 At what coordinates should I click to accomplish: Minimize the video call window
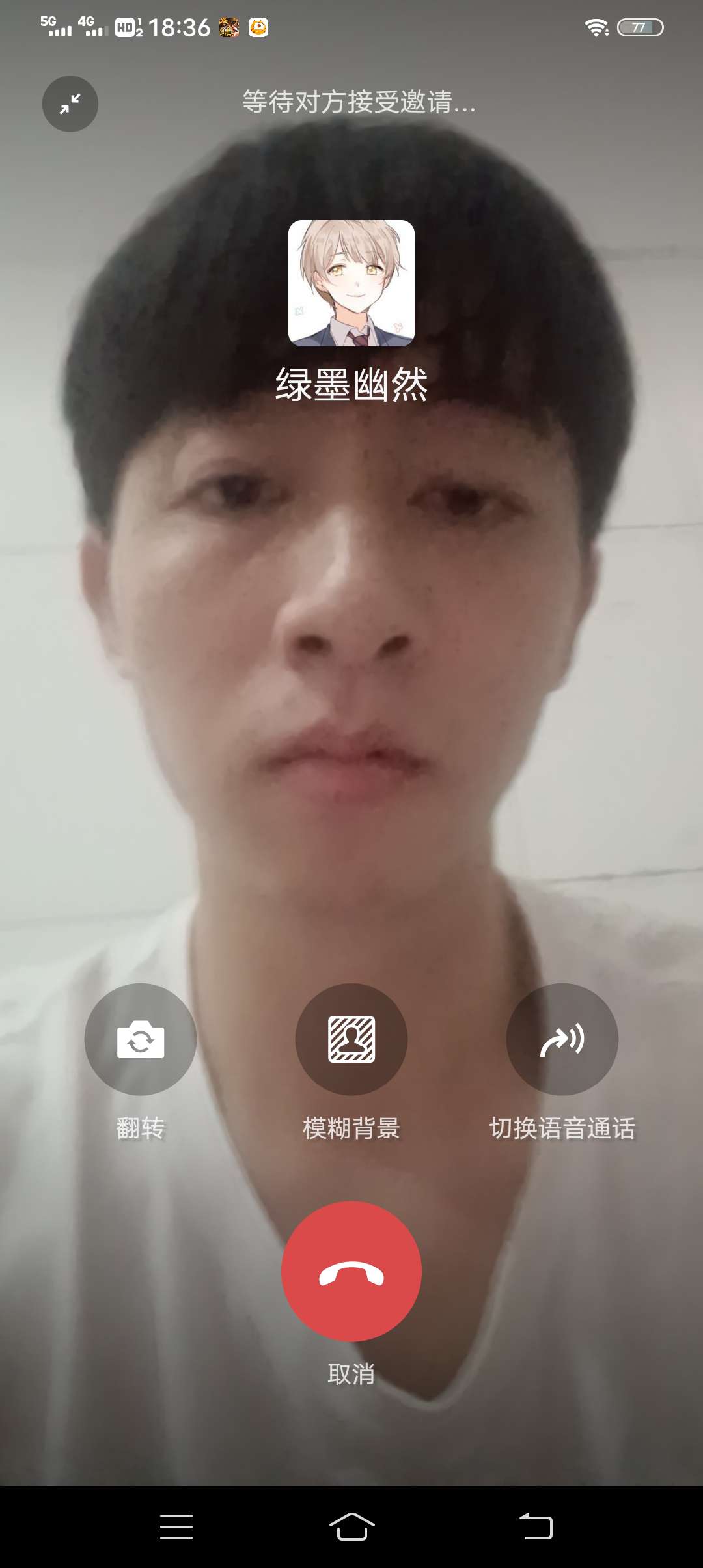70,104
